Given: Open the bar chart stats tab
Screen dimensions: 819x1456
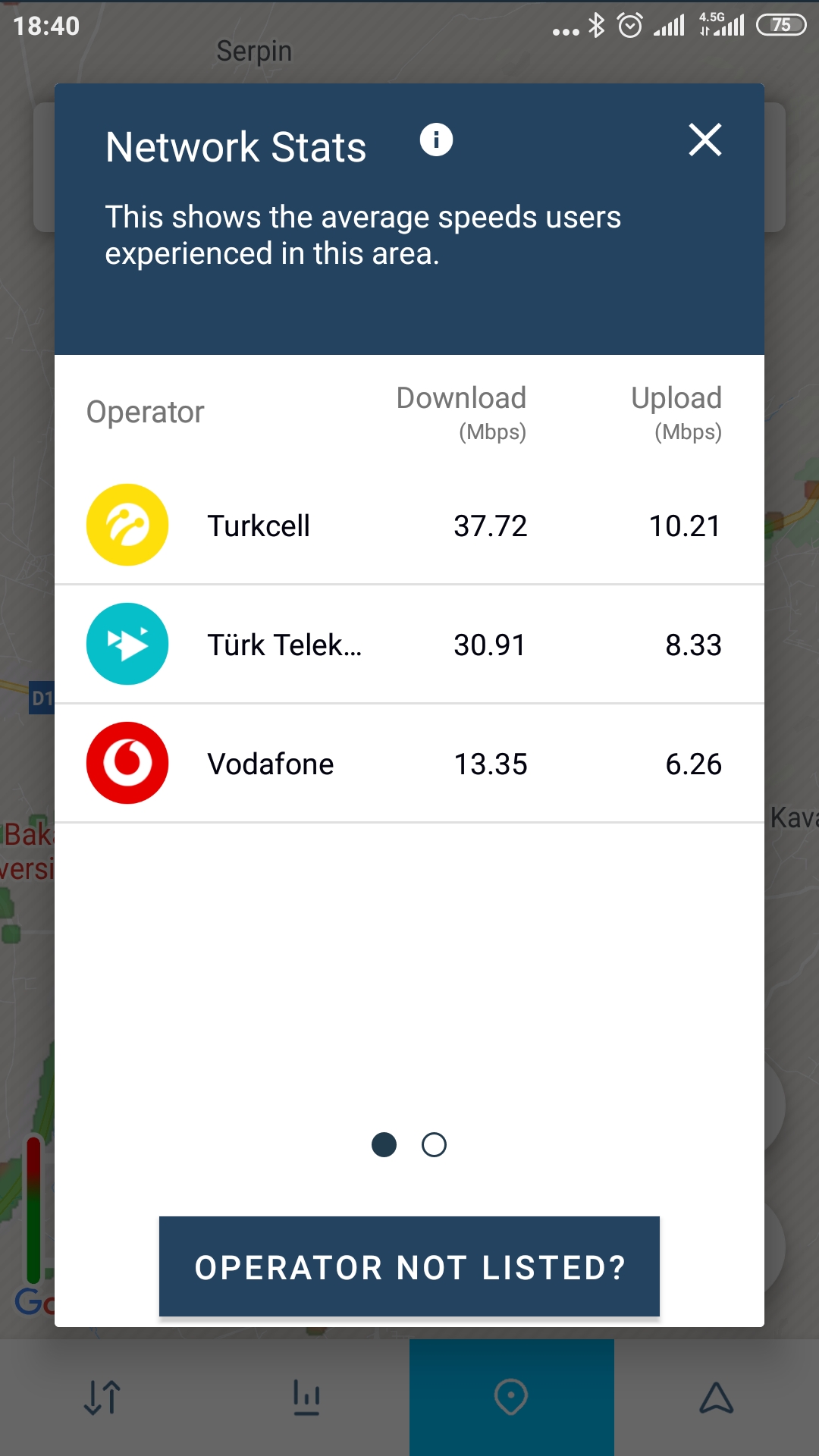Looking at the screenshot, I should 307,1398.
